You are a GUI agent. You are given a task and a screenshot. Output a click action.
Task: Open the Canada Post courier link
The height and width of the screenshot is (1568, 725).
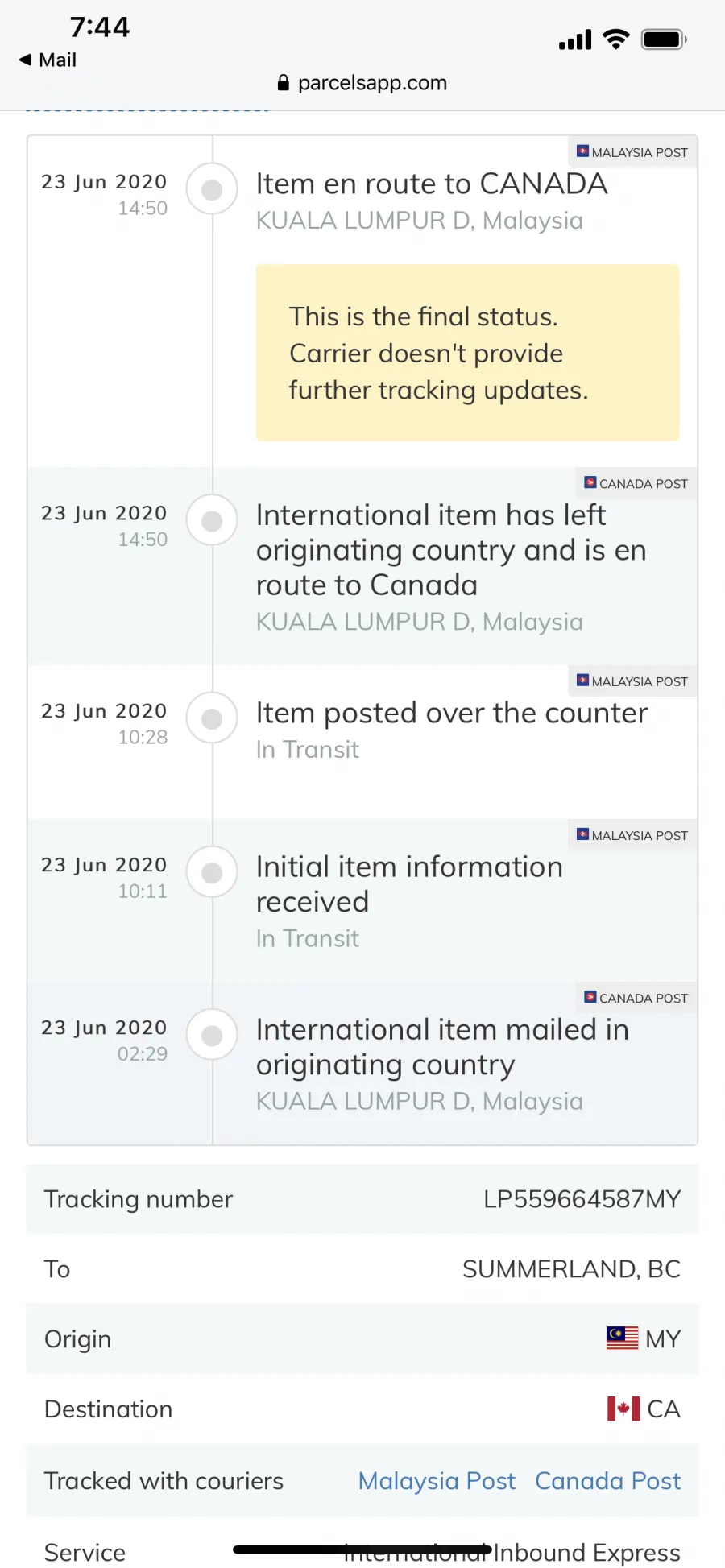tap(608, 1481)
